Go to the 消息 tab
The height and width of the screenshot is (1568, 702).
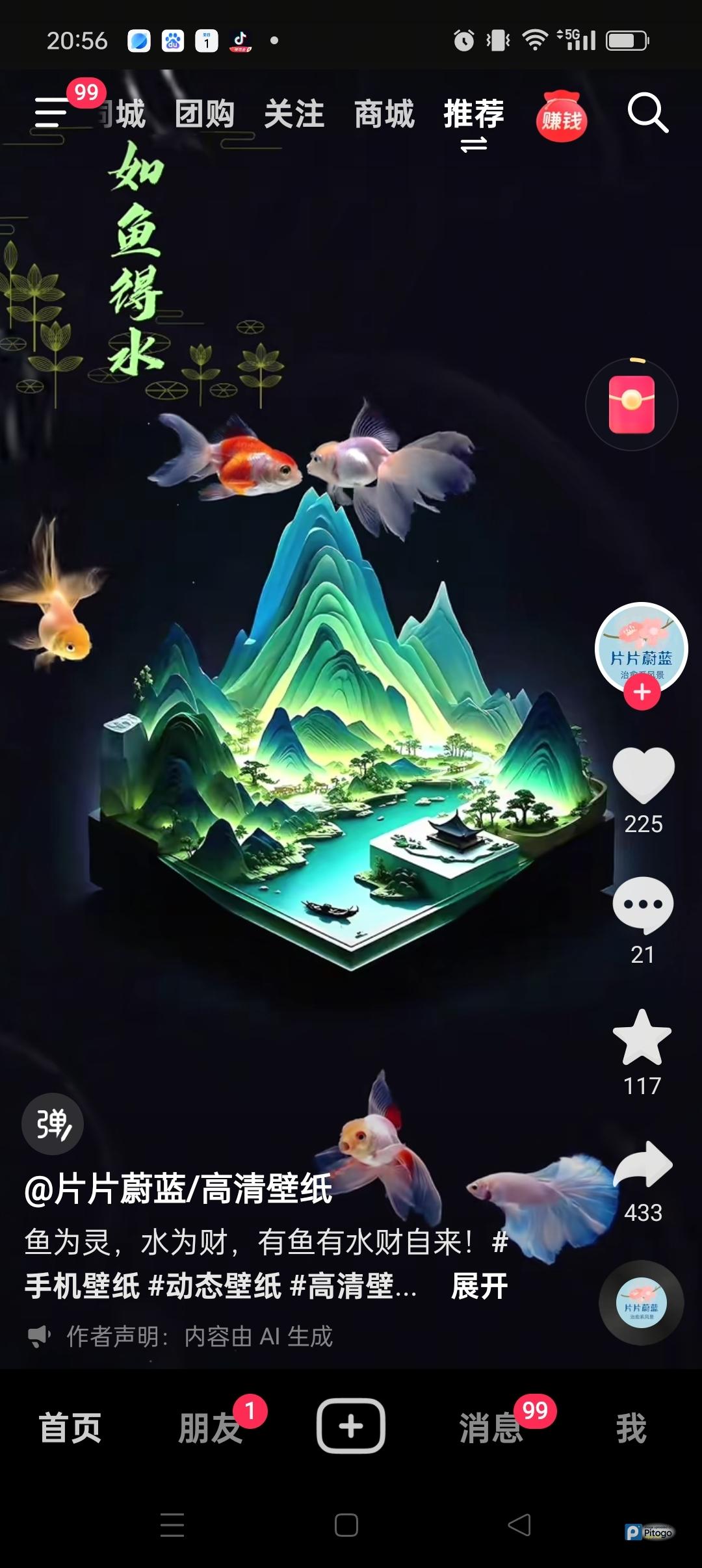[x=492, y=1428]
